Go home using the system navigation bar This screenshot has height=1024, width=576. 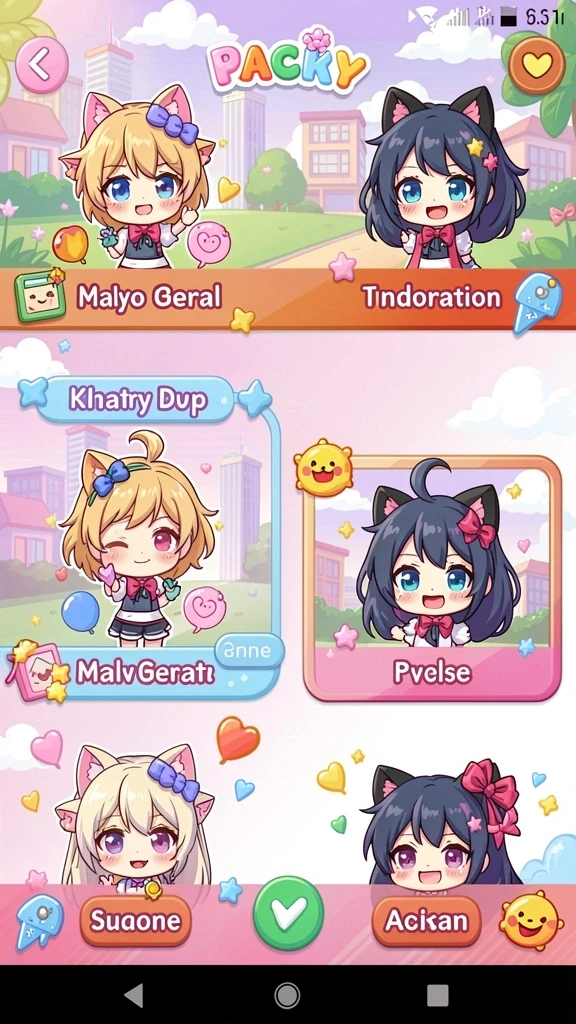(x=287, y=995)
